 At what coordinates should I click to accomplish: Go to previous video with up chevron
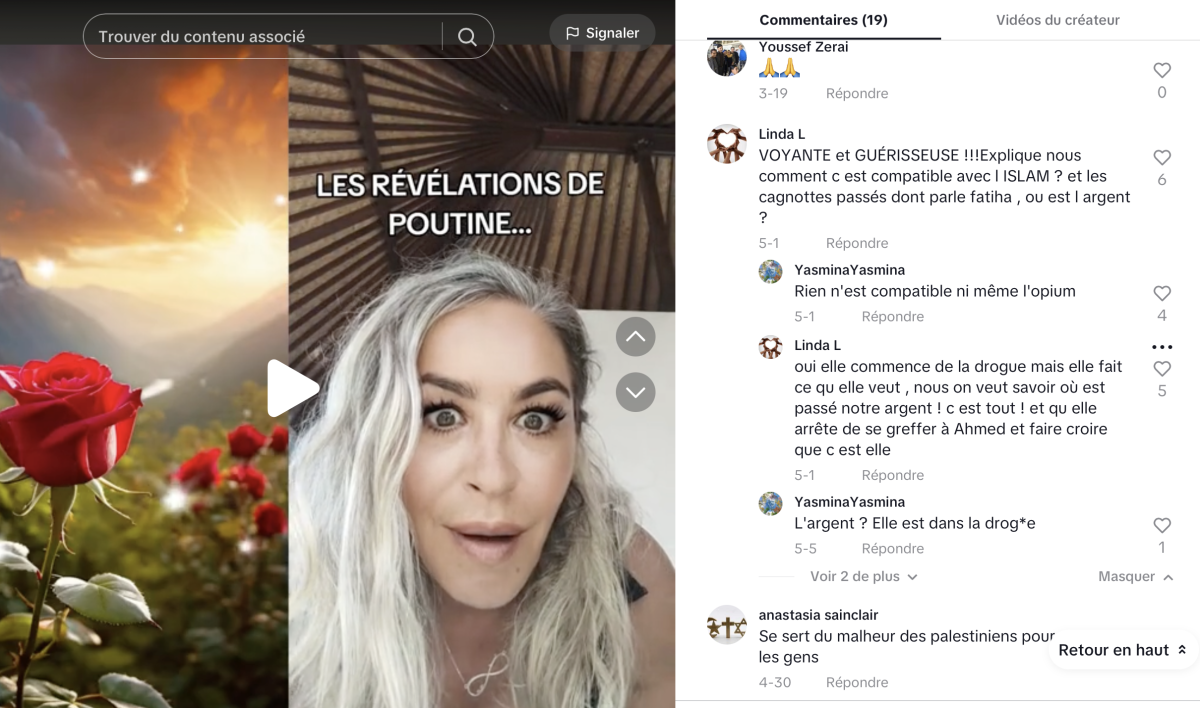point(635,337)
